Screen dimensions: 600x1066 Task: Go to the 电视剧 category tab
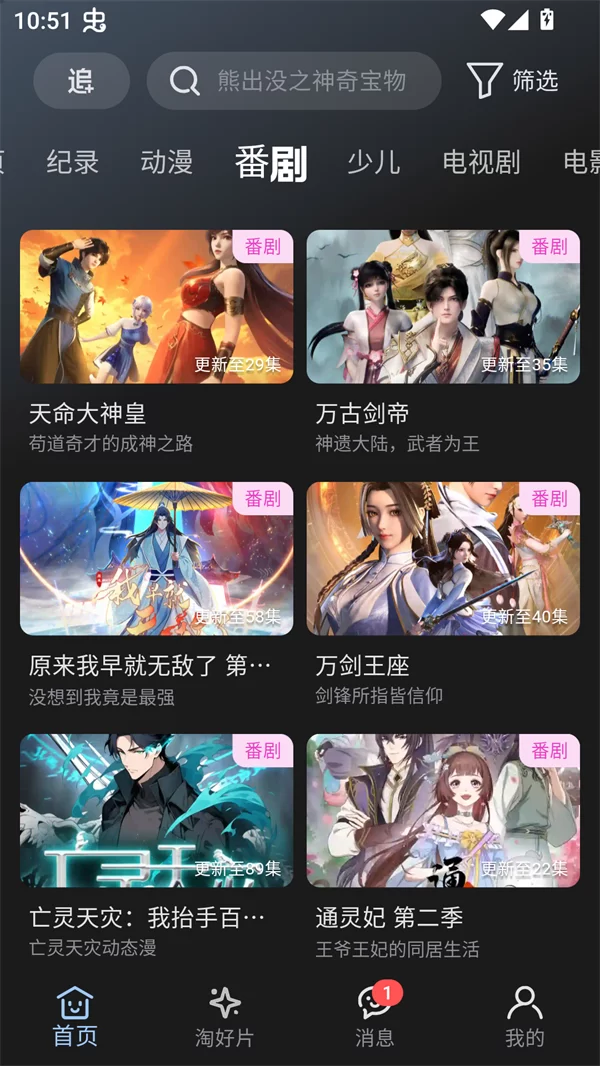(x=481, y=162)
